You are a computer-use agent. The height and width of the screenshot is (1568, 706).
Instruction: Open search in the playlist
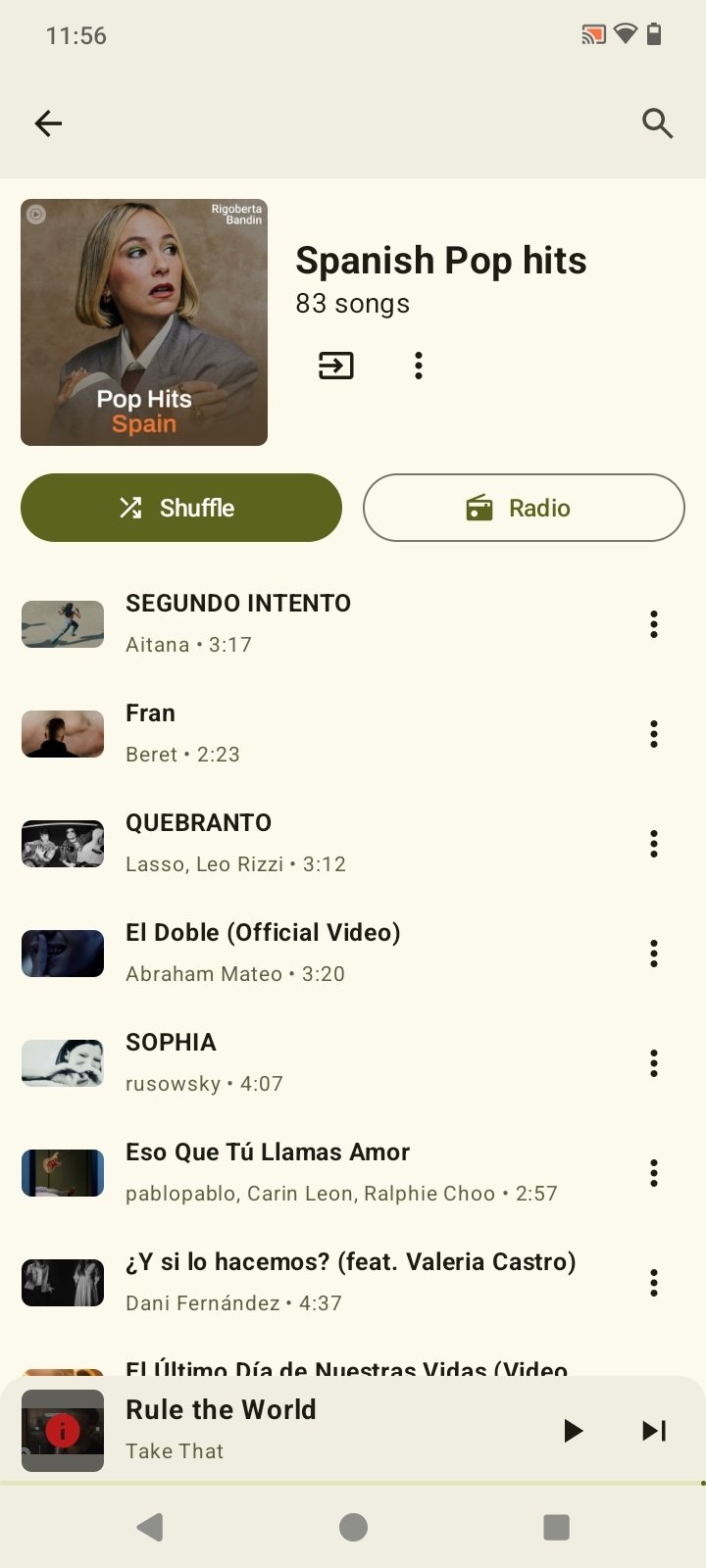[657, 123]
